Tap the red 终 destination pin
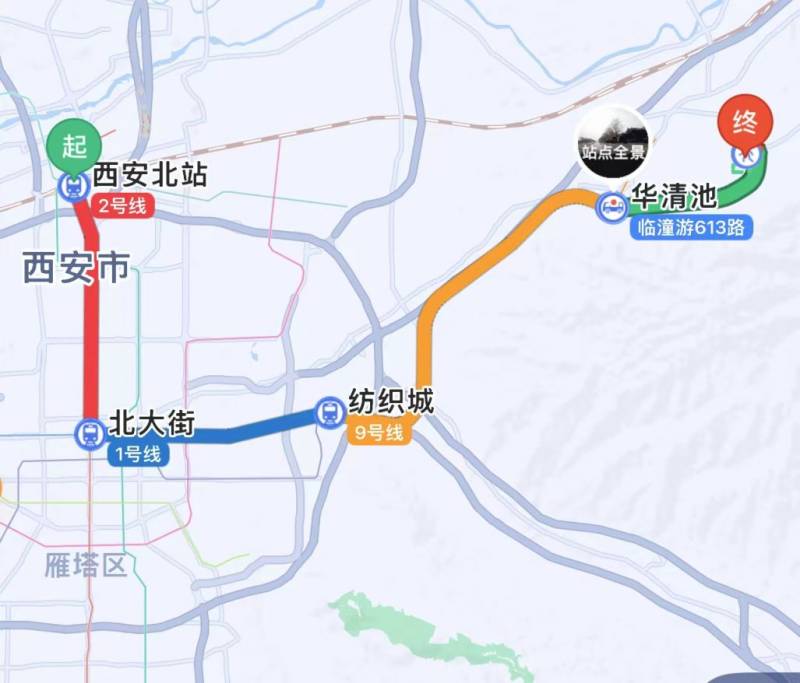This screenshot has height=683, width=800. (x=745, y=126)
